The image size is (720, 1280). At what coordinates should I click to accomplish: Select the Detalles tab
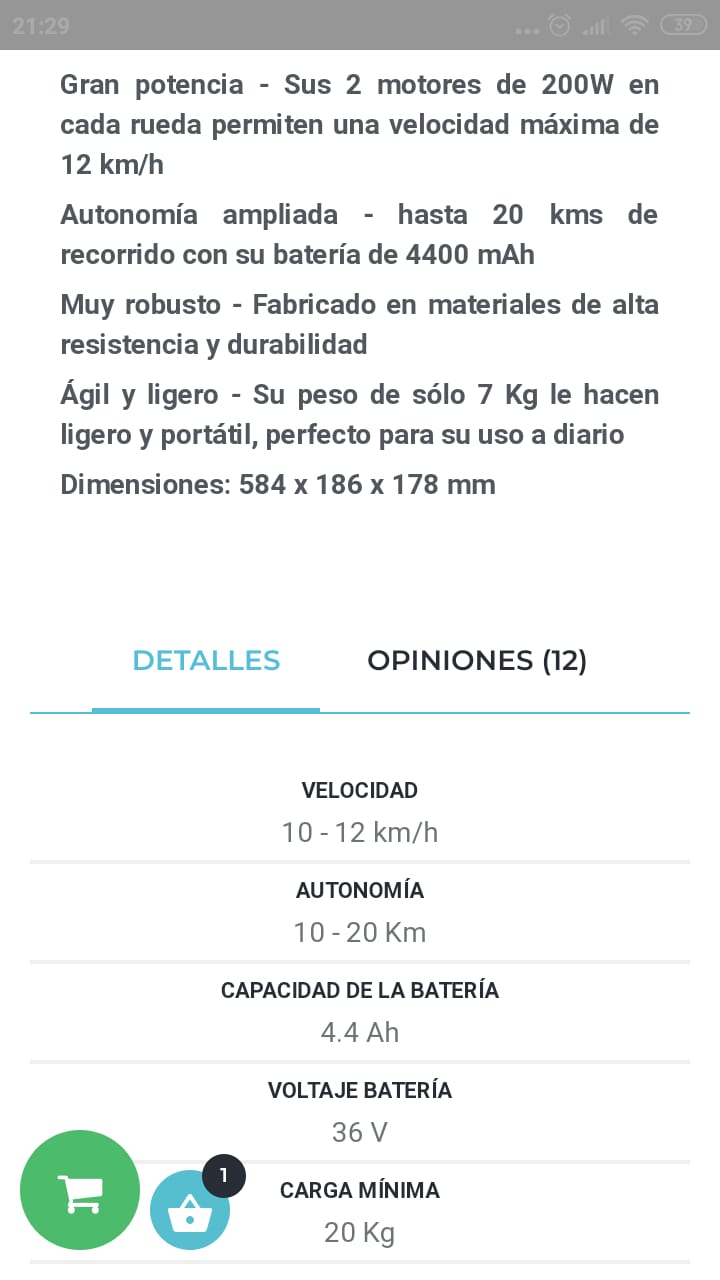click(x=206, y=661)
